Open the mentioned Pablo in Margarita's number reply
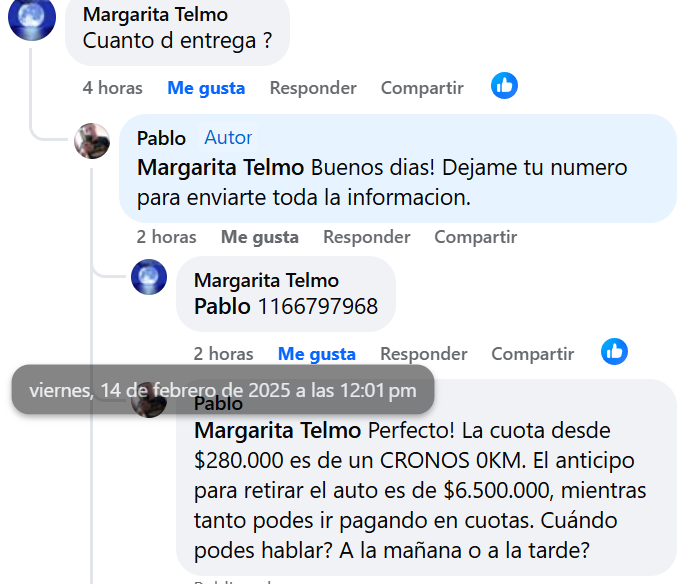Viewport: 679px width, 584px height. point(222,306)
